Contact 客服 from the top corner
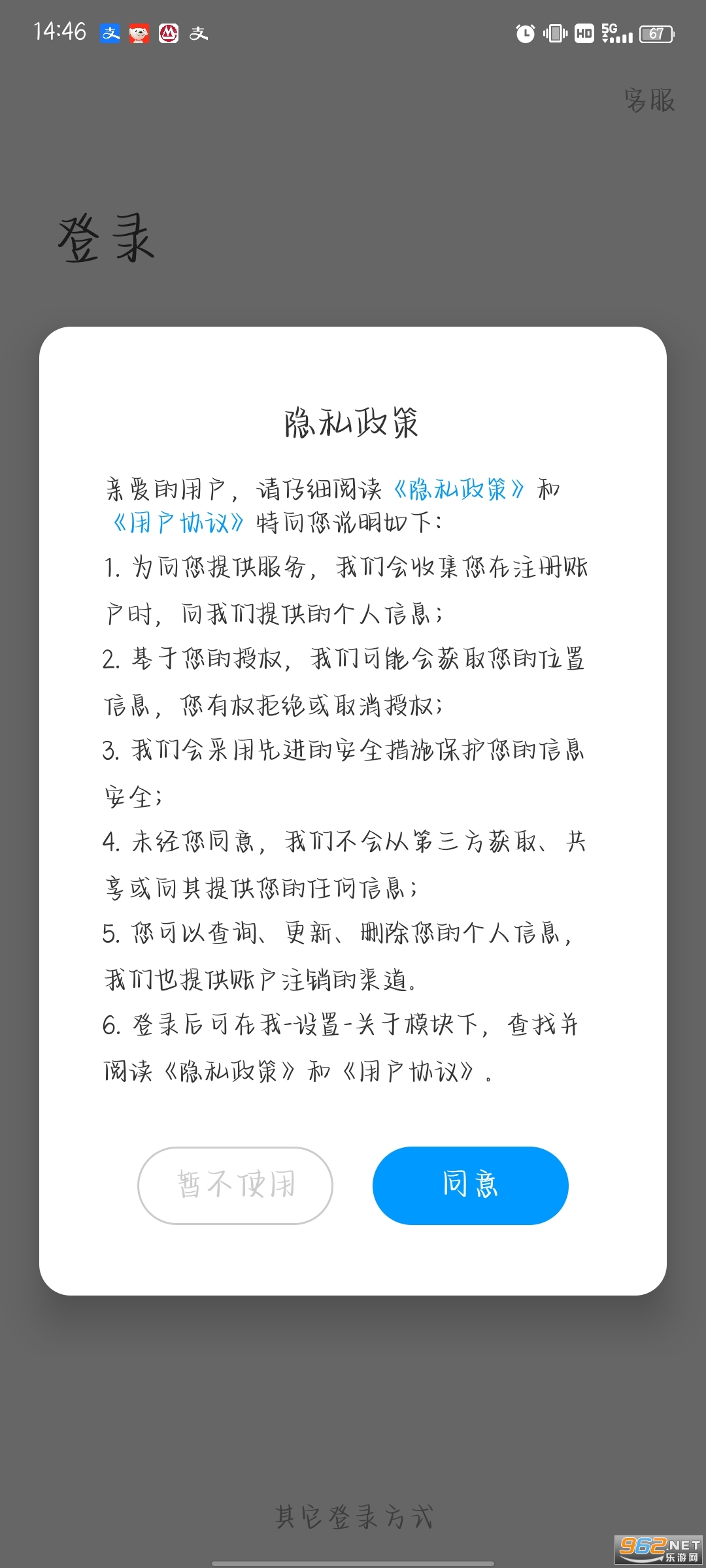 coord(648,101)
